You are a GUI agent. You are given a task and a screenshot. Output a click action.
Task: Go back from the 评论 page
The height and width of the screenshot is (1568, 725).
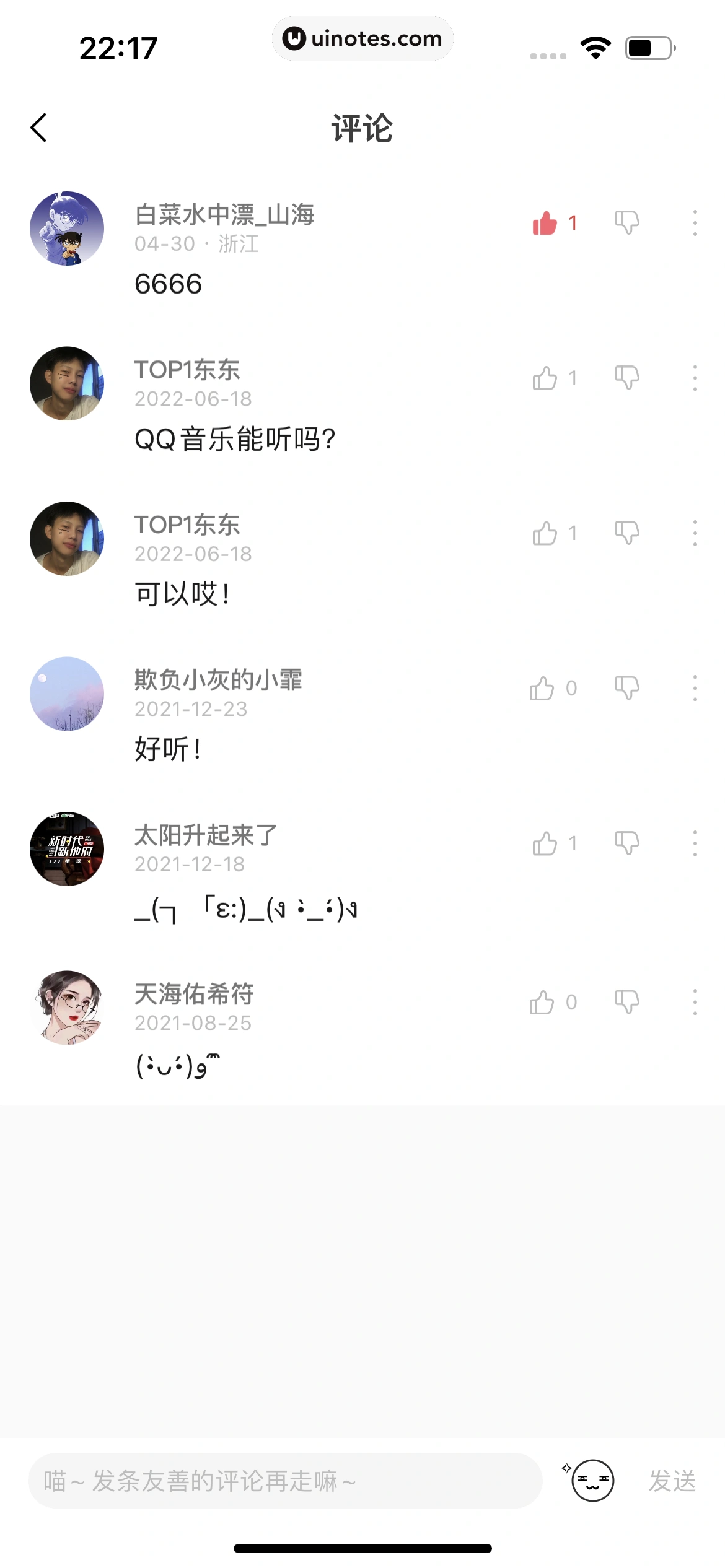point(38,128)
